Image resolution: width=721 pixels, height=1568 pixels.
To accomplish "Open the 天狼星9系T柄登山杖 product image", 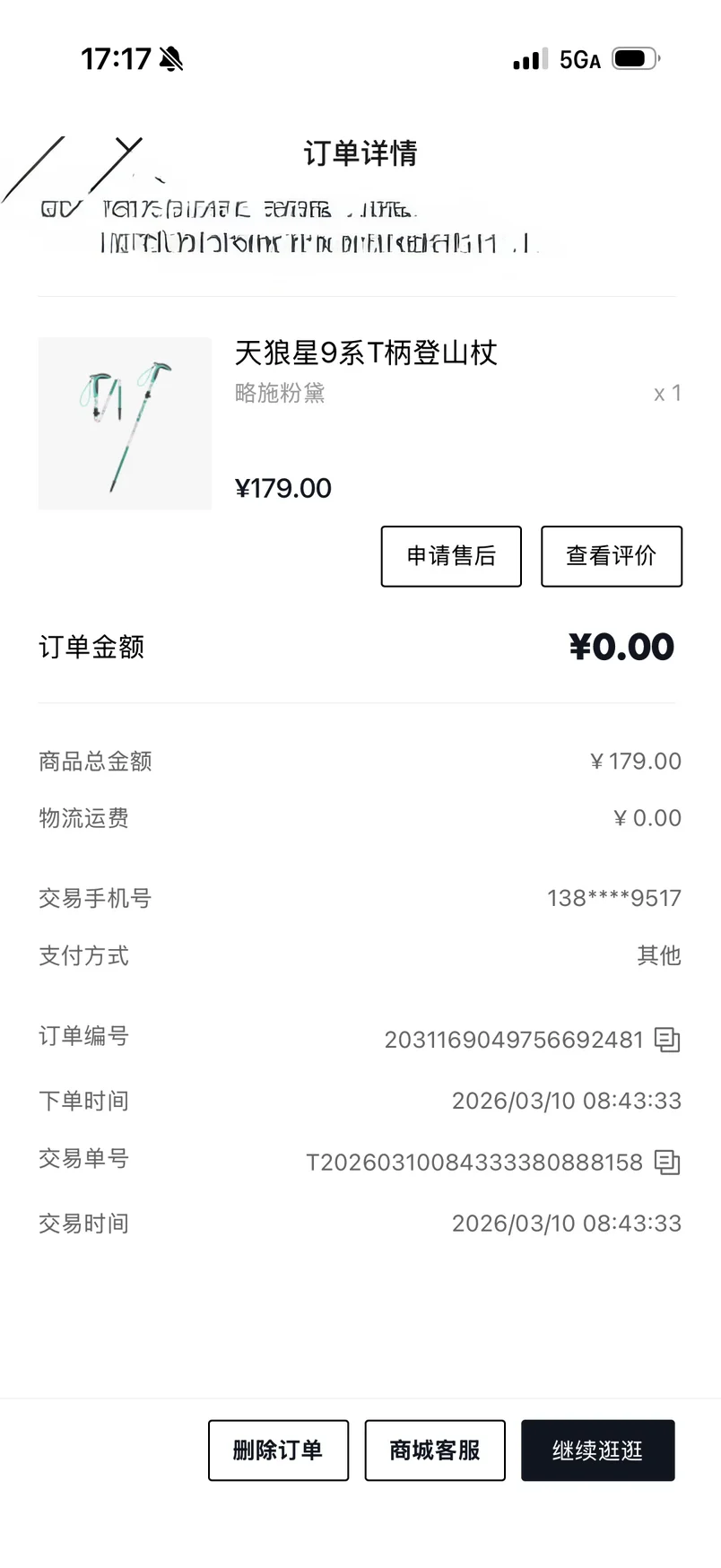I will click(x=125, y=423).
